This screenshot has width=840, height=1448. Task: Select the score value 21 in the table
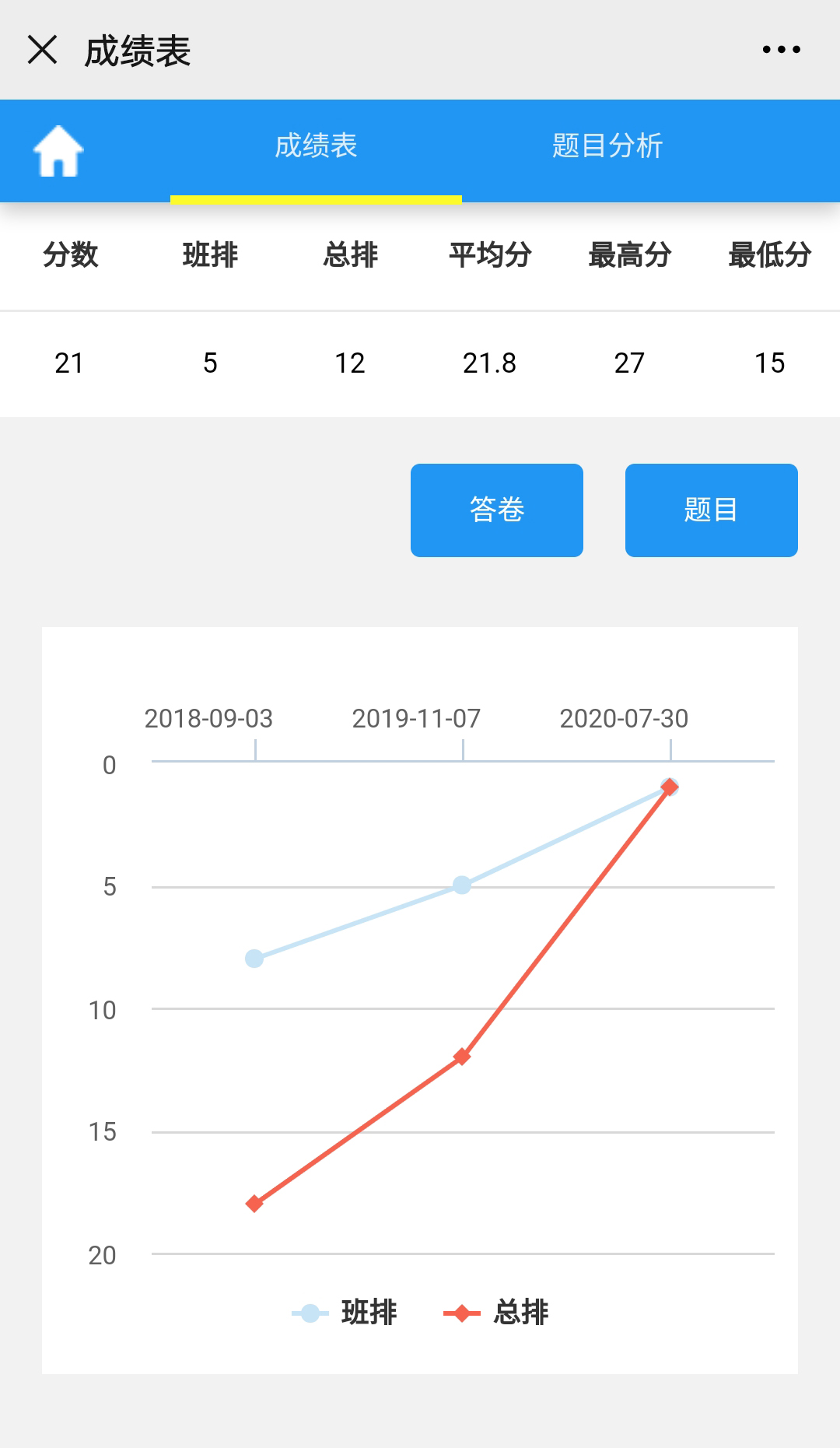70,363
